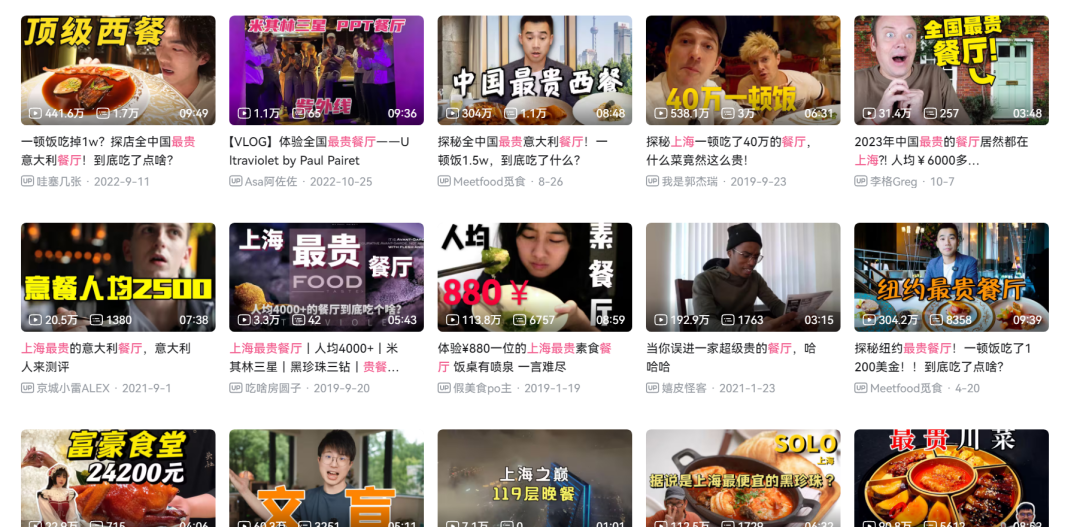Image resolution: width=1080 pixels, height=527 pixels.
Task: Open the 顶级西餐 video by 哇塞几张
Action: (x=118, y=70)
